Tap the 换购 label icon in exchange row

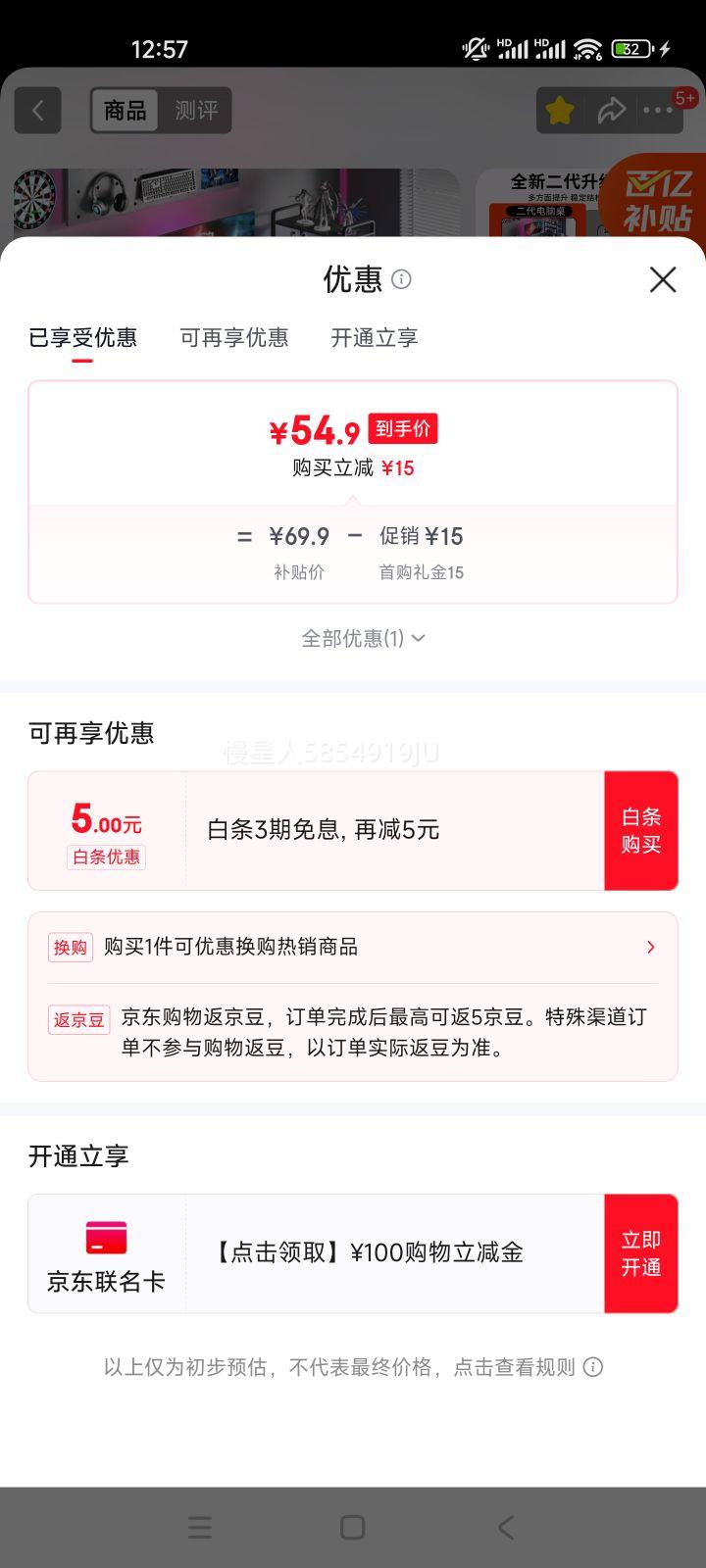[70, 947]
